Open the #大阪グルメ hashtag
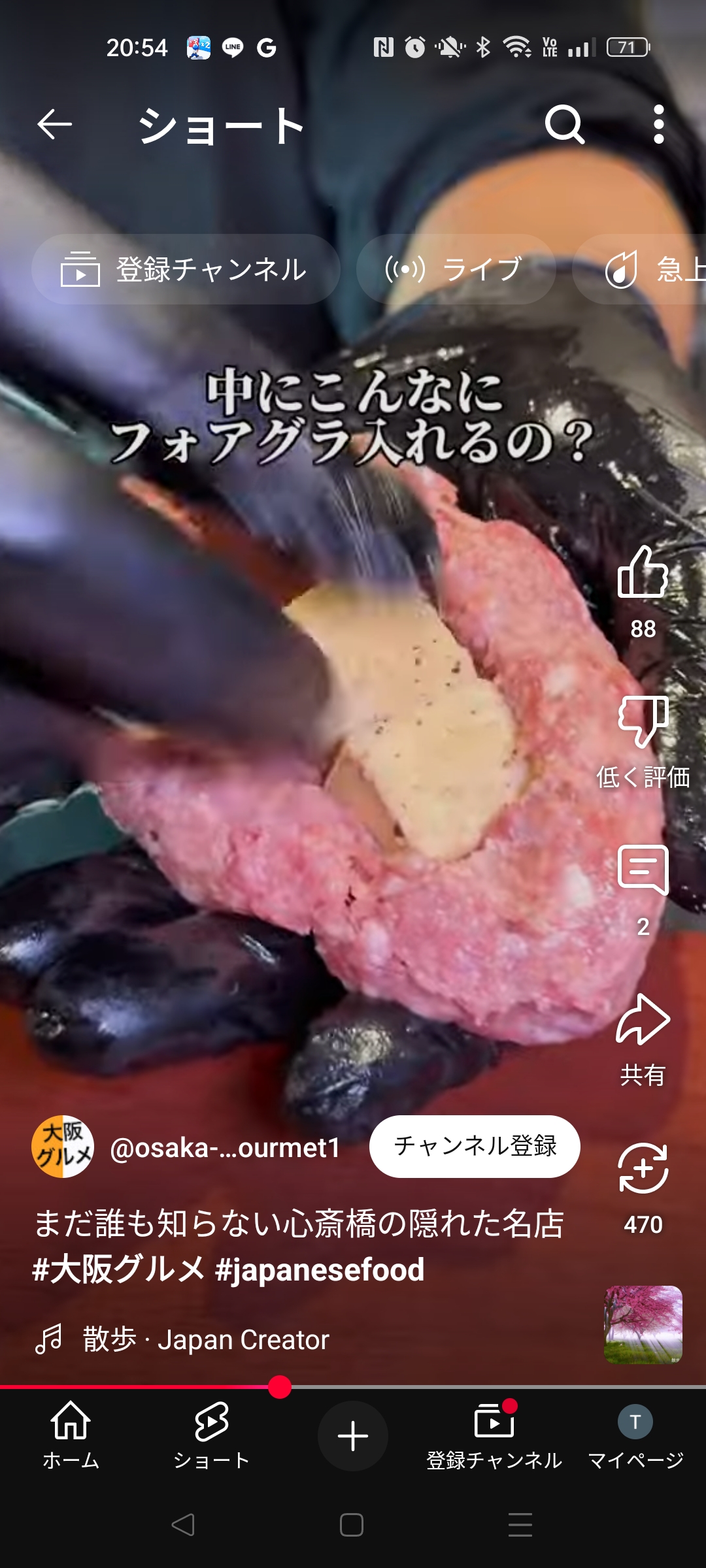Image resolution: width=706 pixels, height=1568 pixels. [x=118, y=1269]
